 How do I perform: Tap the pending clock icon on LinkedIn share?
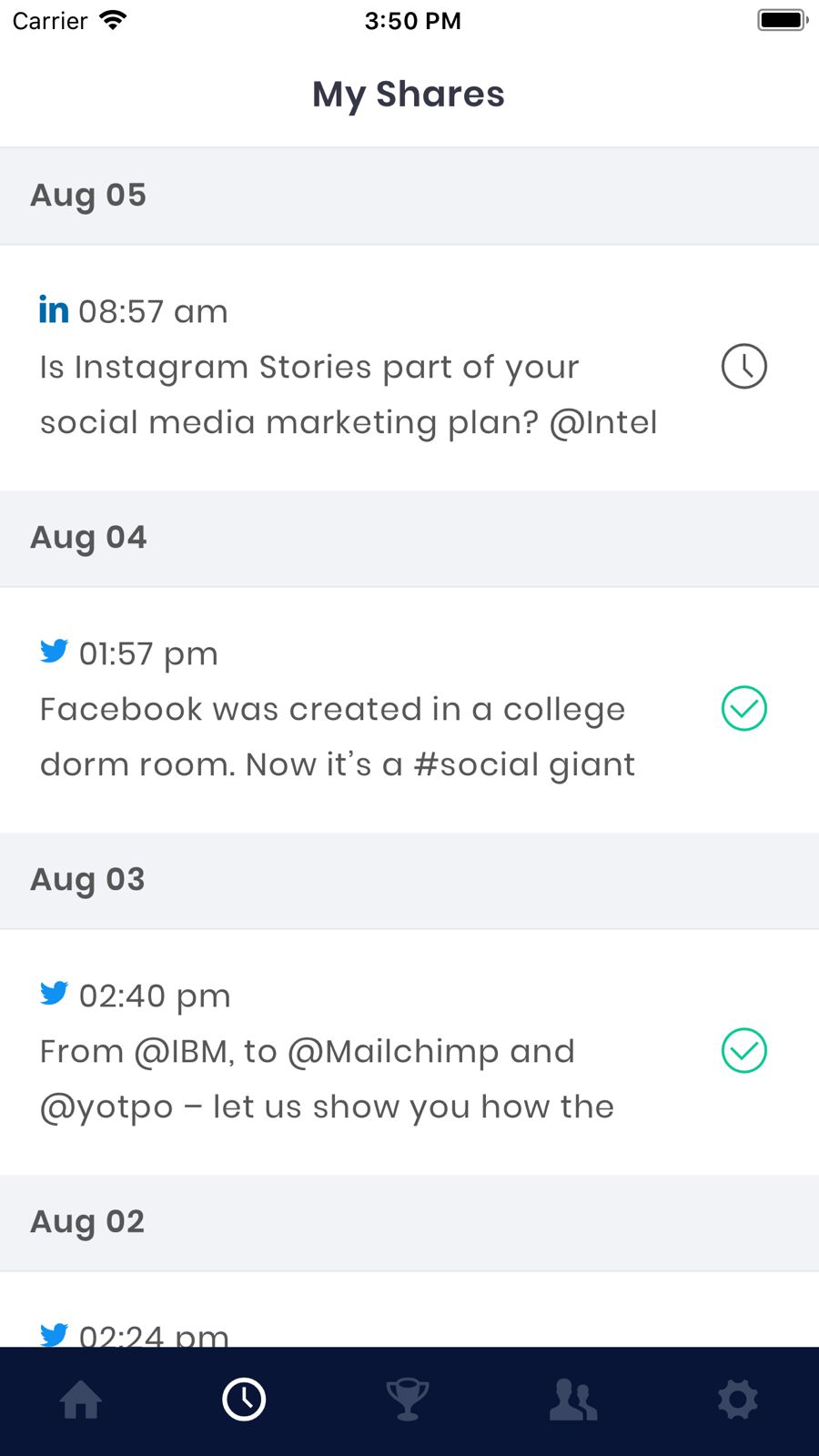tap(744, 367)
